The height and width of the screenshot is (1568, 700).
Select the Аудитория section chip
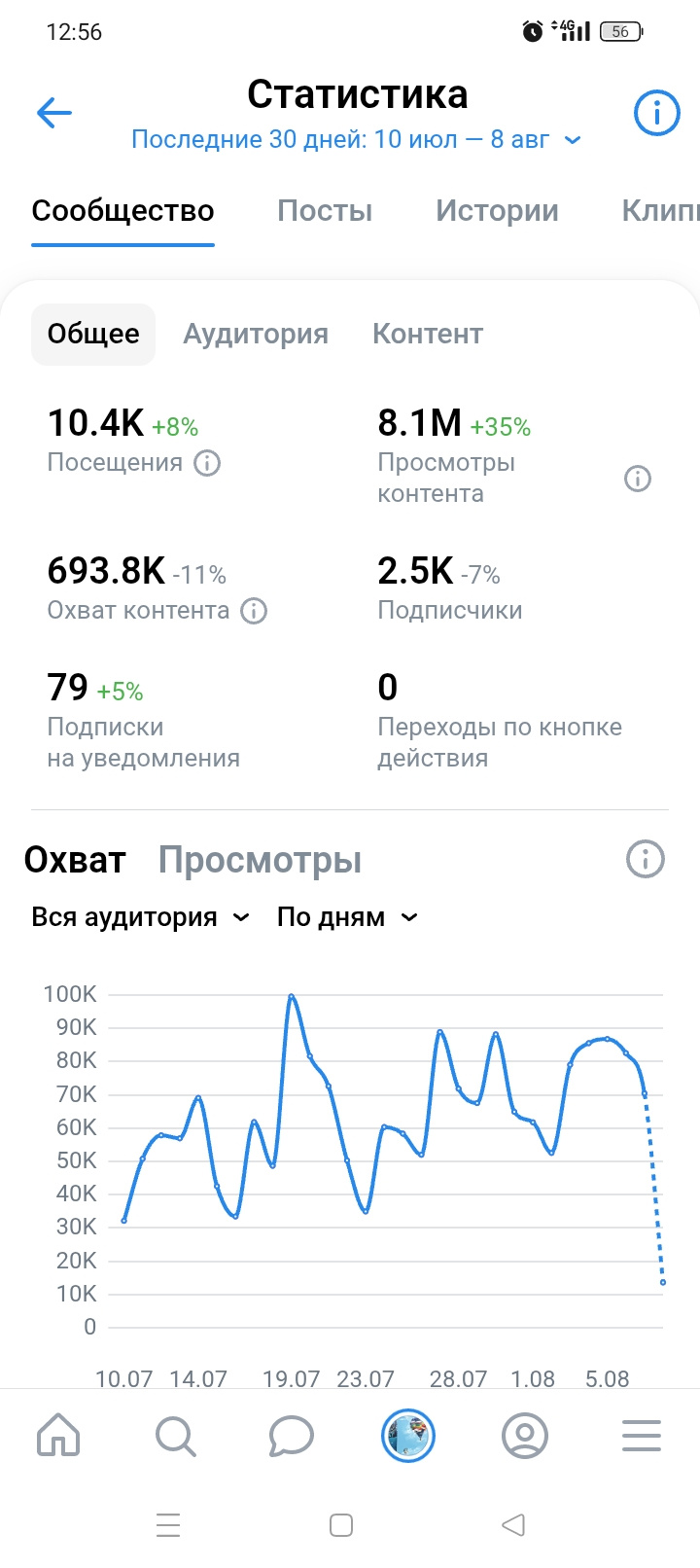256,335
